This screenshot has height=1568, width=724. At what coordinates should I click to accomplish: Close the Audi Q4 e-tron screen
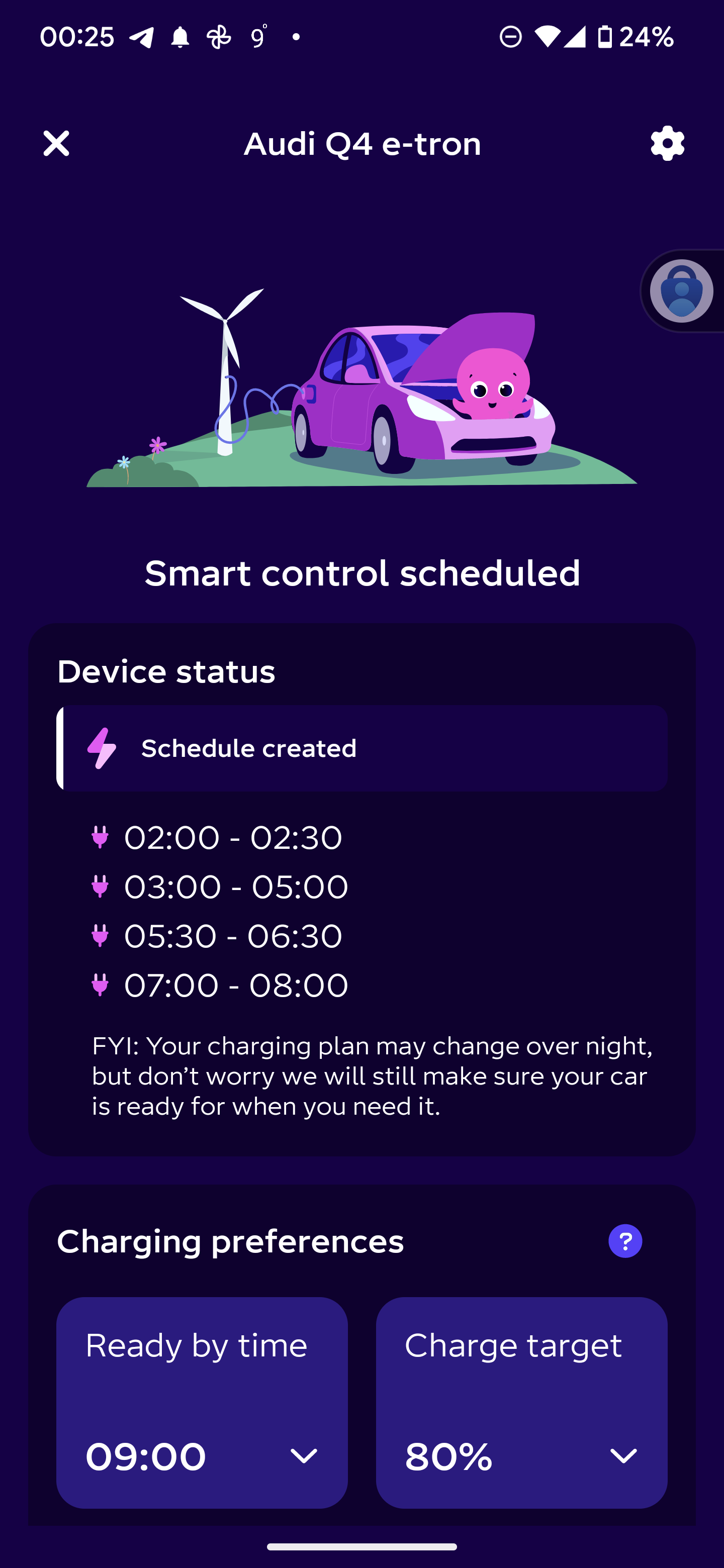coord(56,144)
